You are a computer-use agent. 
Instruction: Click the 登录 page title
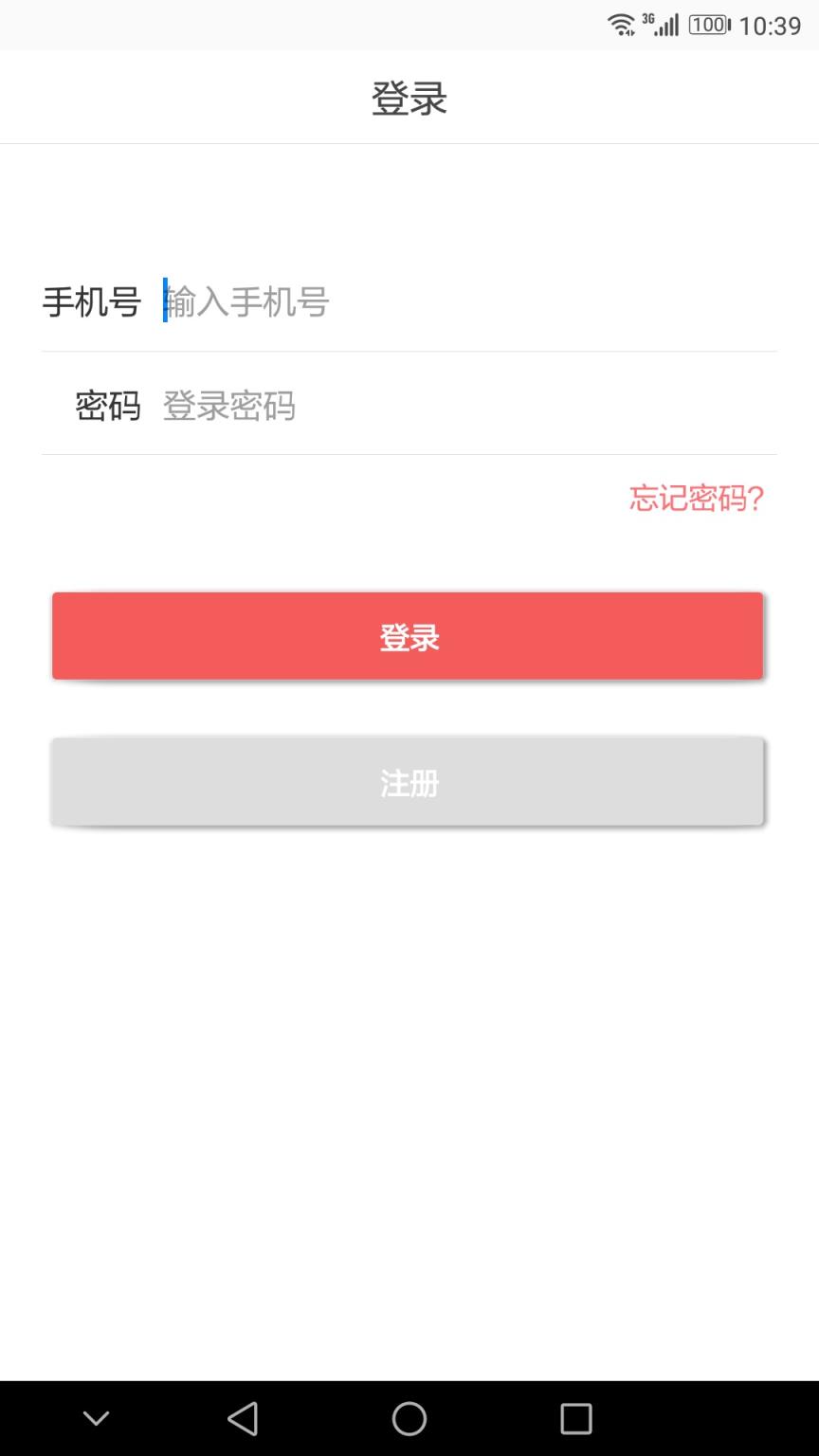[409, 97]
